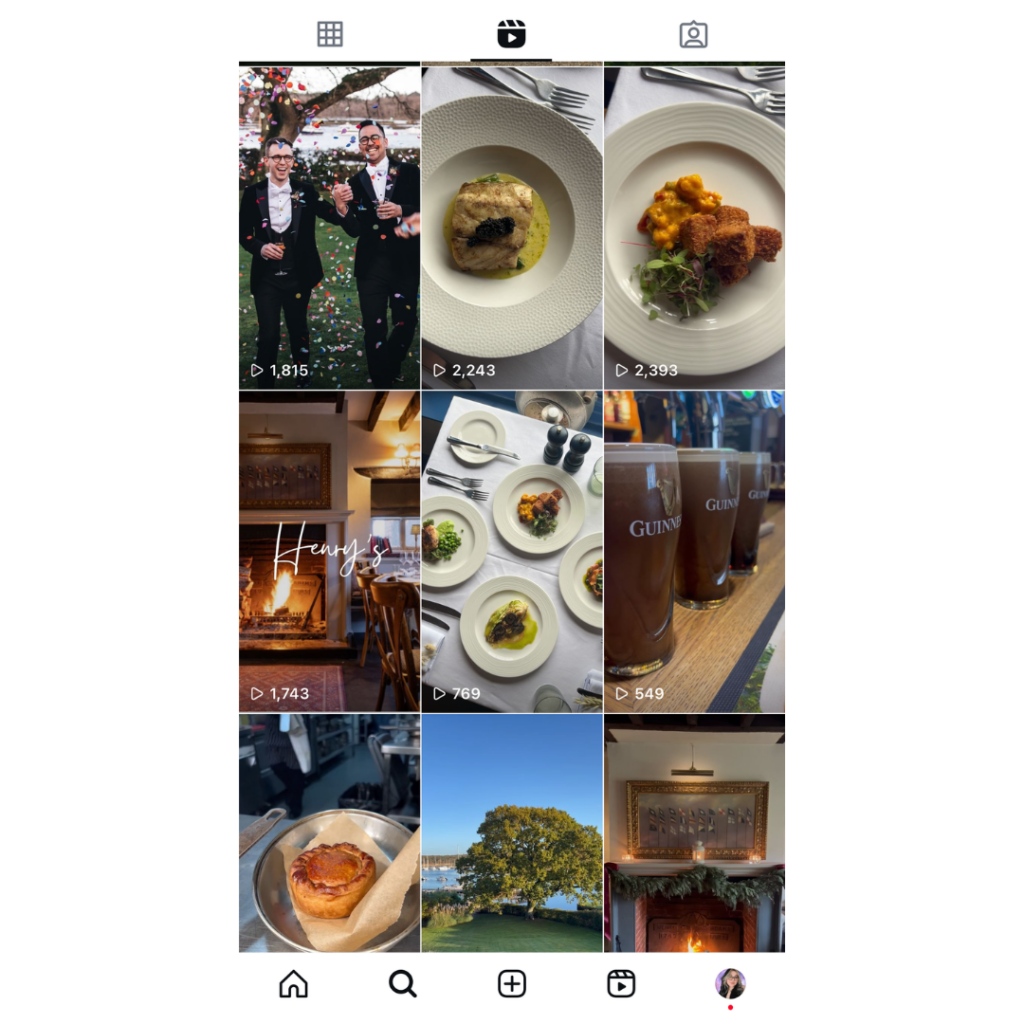
Task: Create a new post
Action: tap(512, 984)
